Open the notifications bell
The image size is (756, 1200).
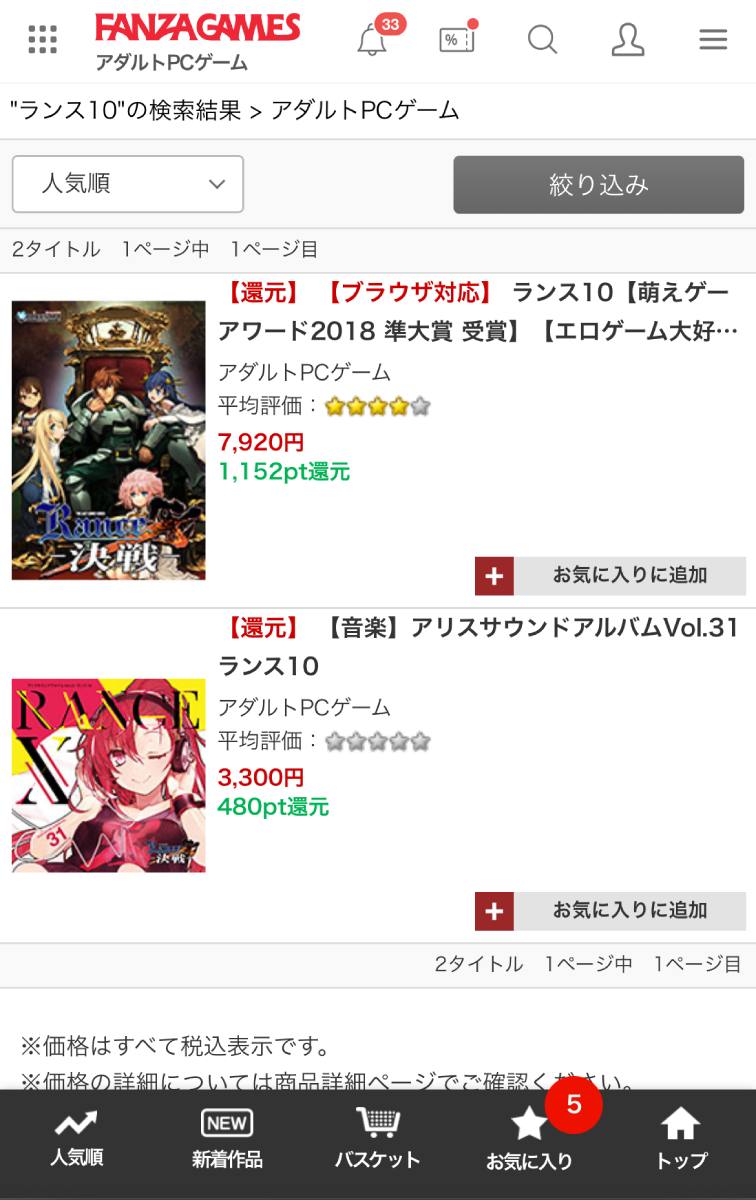(372, 41)
